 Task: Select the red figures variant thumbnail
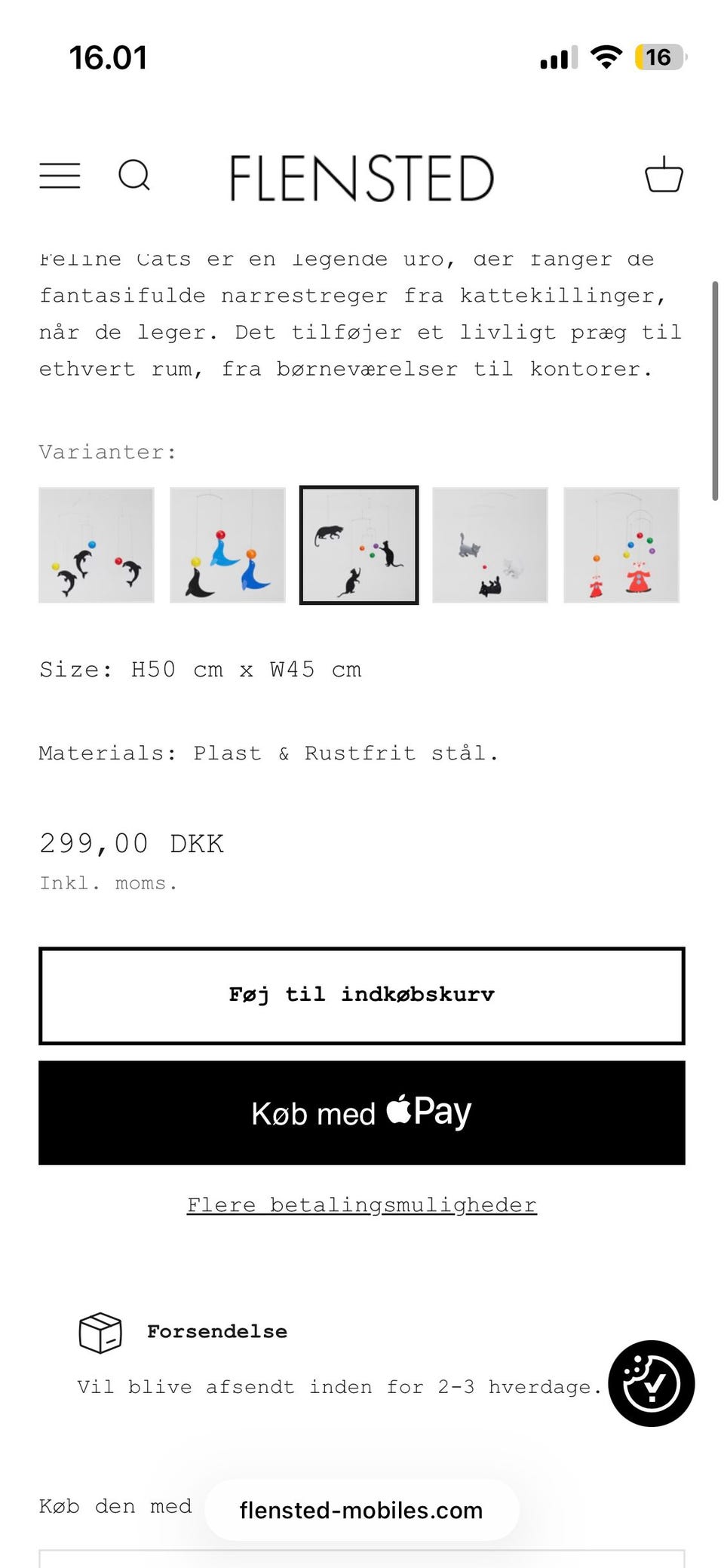click(622, 545)
